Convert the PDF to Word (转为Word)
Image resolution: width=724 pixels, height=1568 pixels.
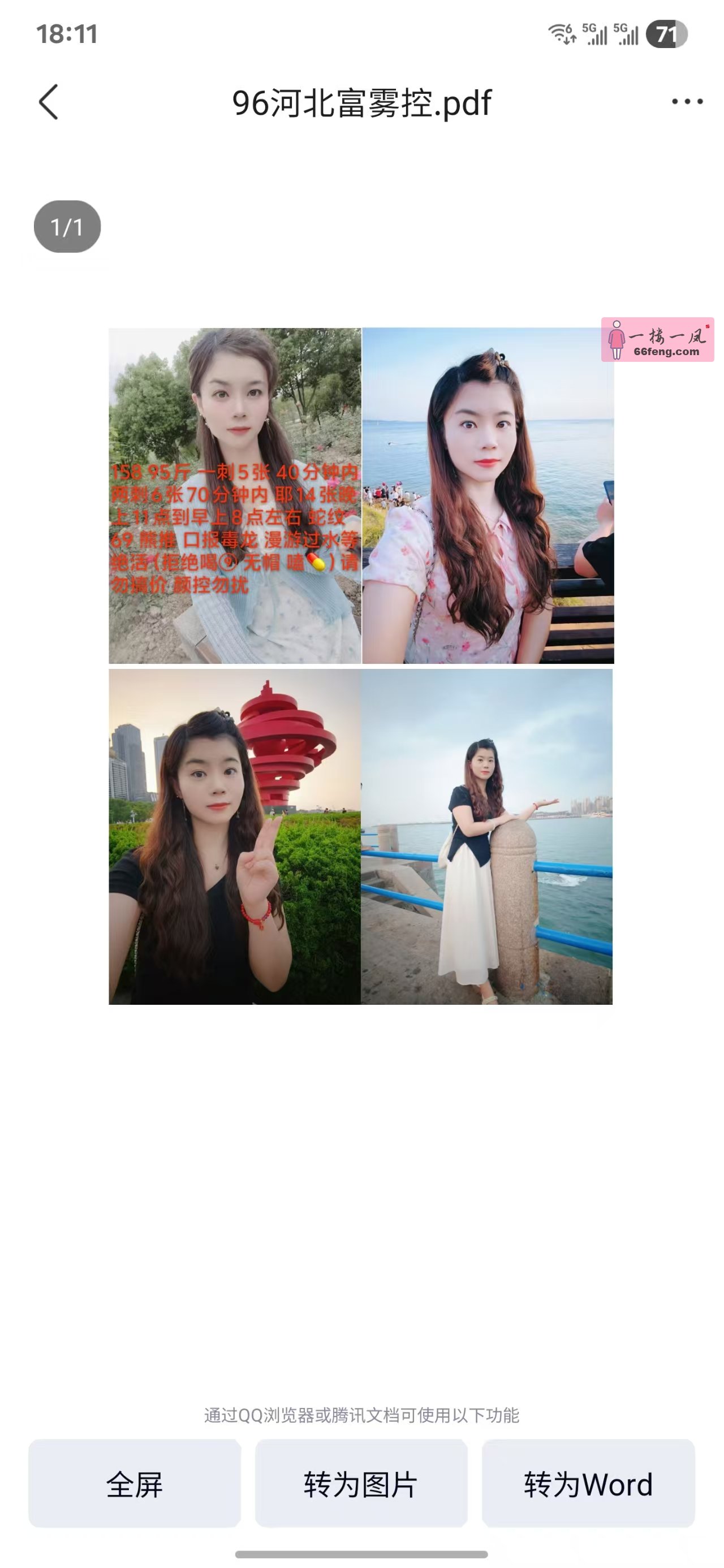click(x=588, y=1484)
